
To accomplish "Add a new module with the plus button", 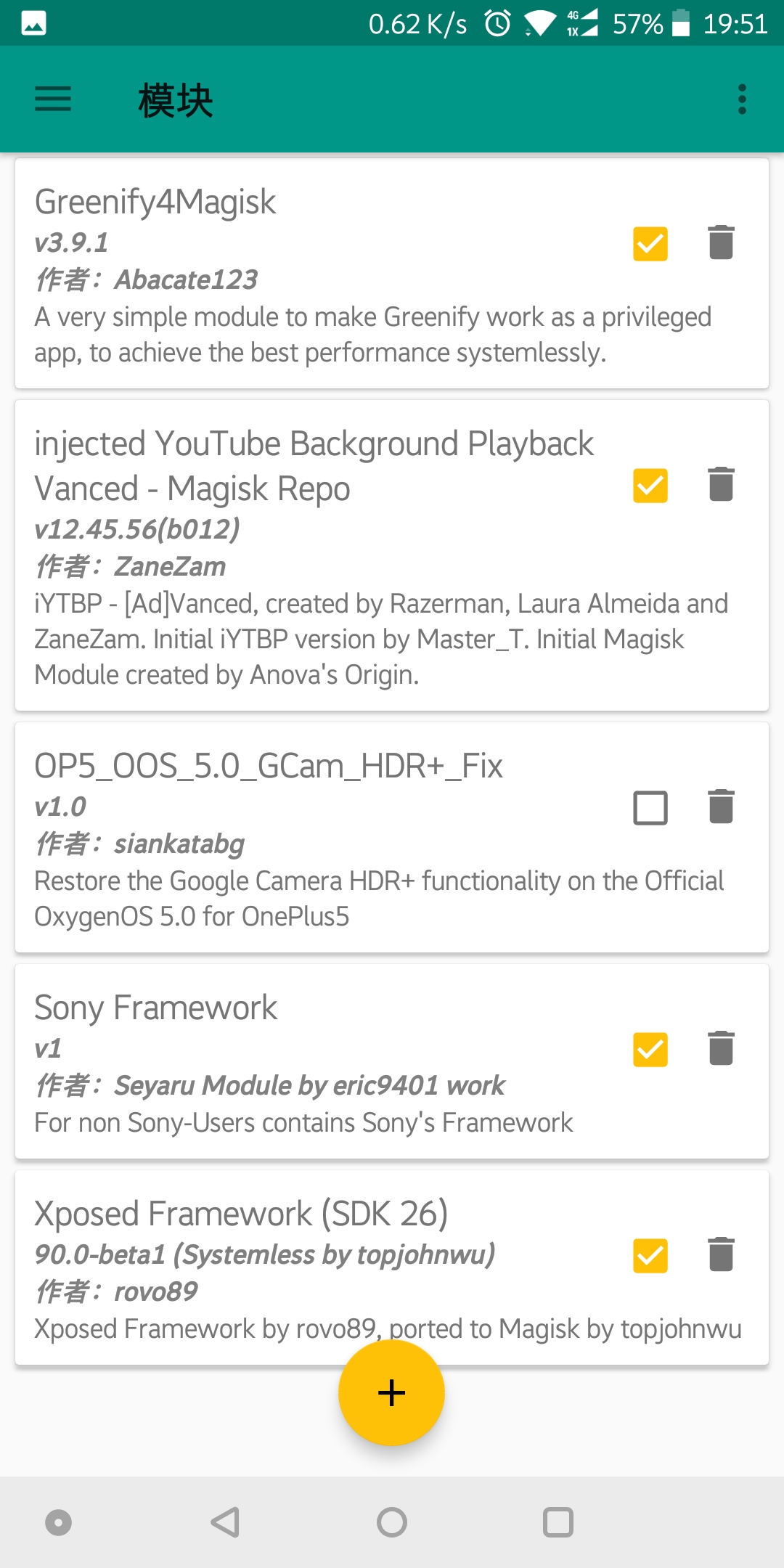I will 391,1392.
